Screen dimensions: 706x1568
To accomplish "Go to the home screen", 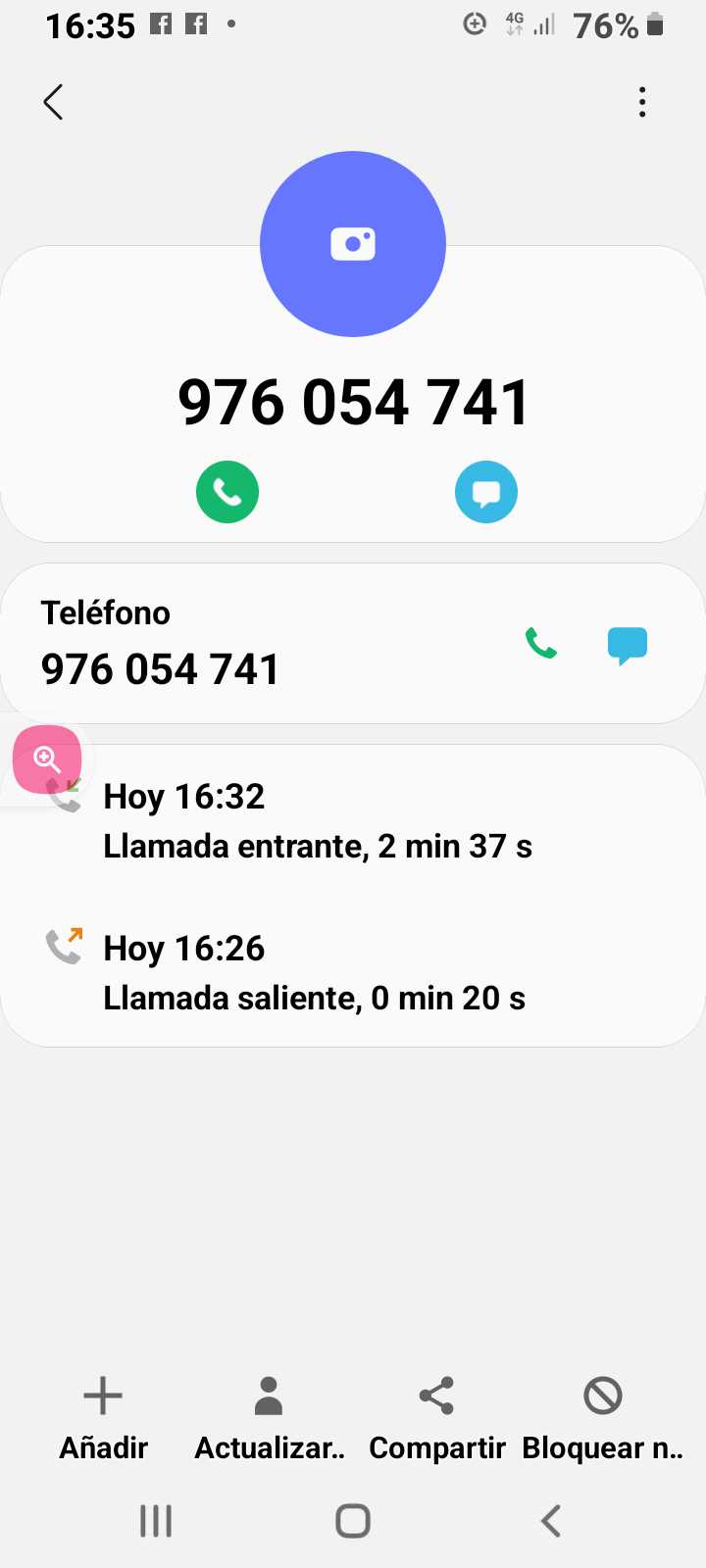I will coord(353,1521).
